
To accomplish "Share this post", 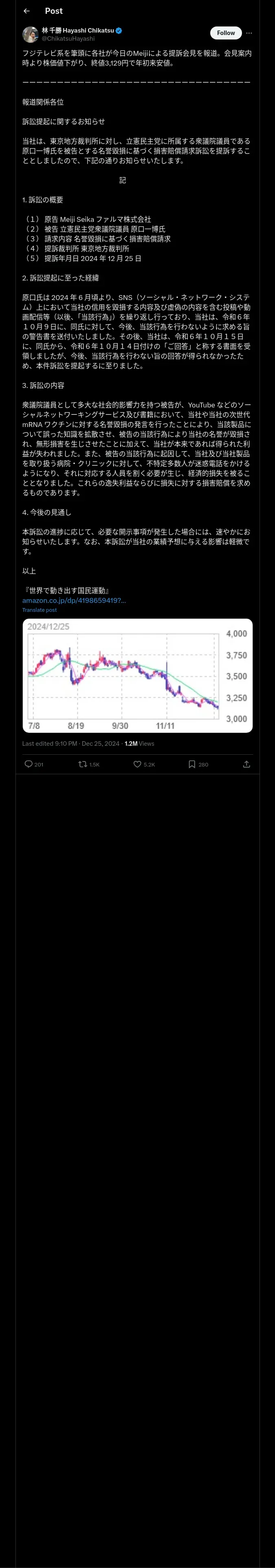I will 246,764.
